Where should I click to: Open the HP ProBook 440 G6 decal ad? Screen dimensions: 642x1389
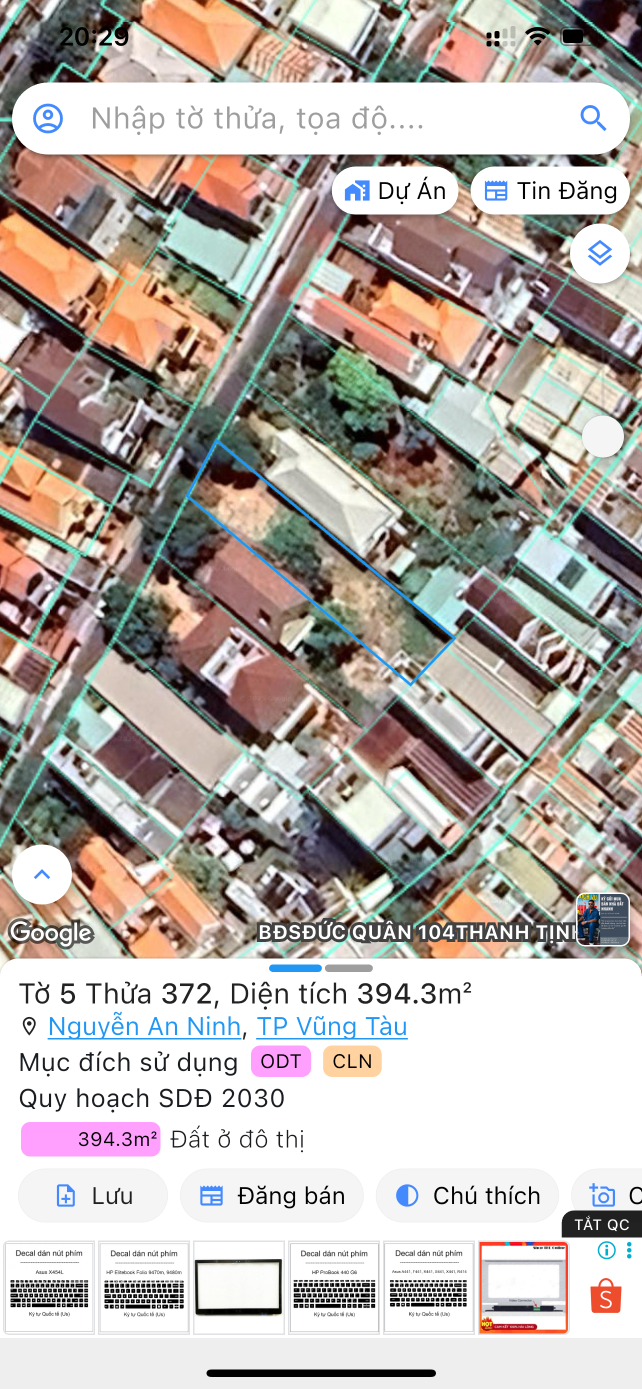tap(334, 1287)
